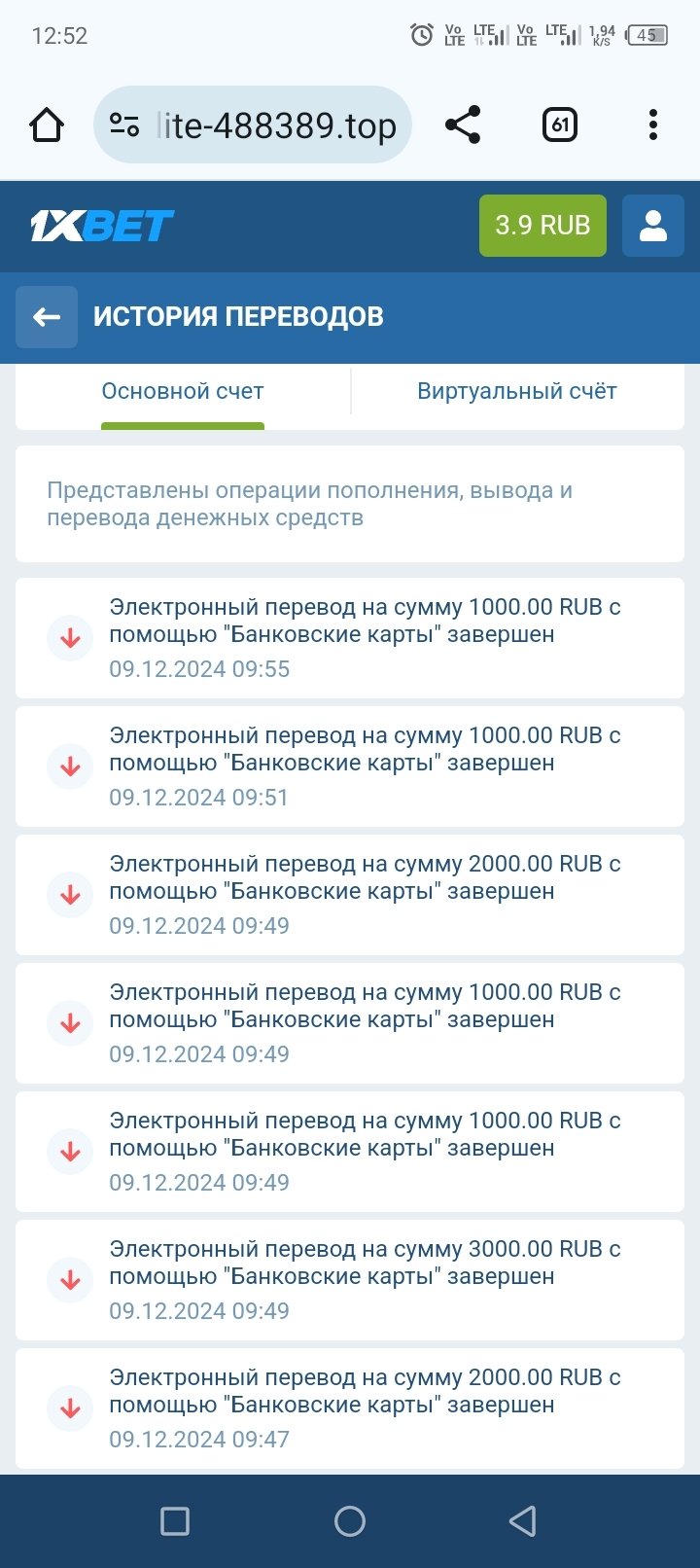Tap the system home button
Viewport: 700px width, 1568px height.
coord(350,1520)
